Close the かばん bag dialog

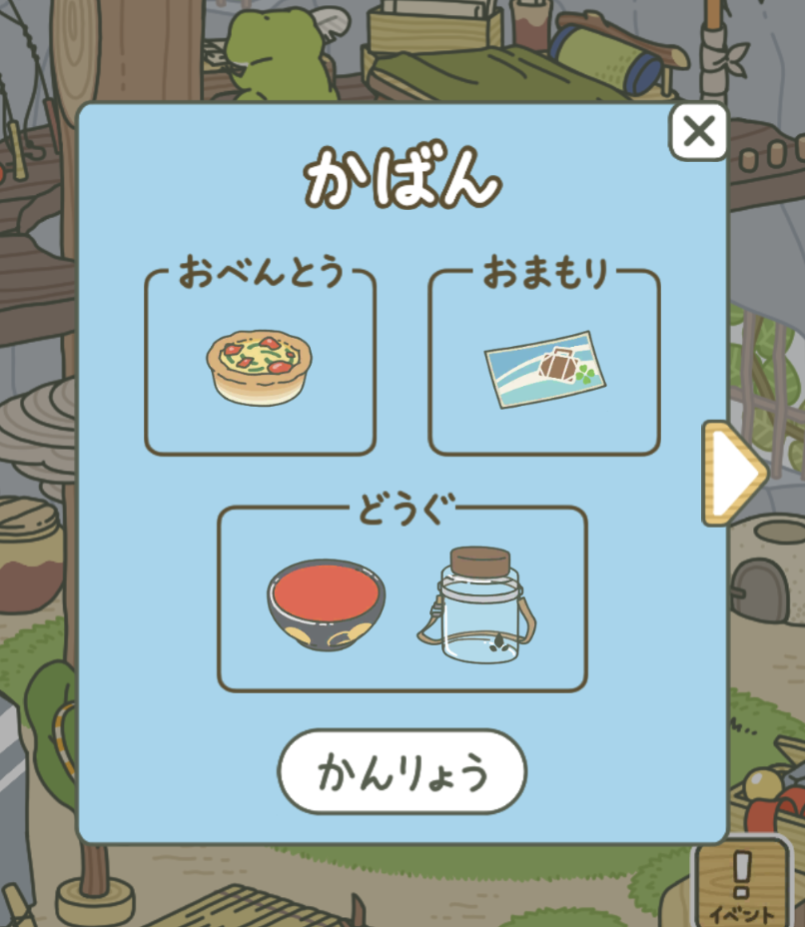click(698, 131)
